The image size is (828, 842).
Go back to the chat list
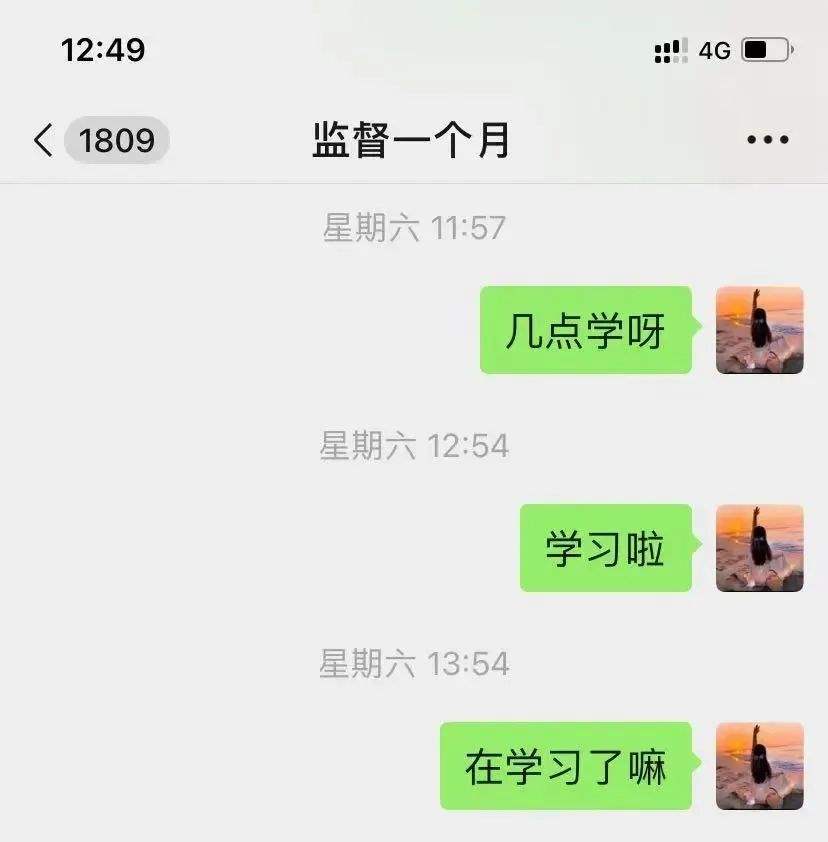[45, 141]
